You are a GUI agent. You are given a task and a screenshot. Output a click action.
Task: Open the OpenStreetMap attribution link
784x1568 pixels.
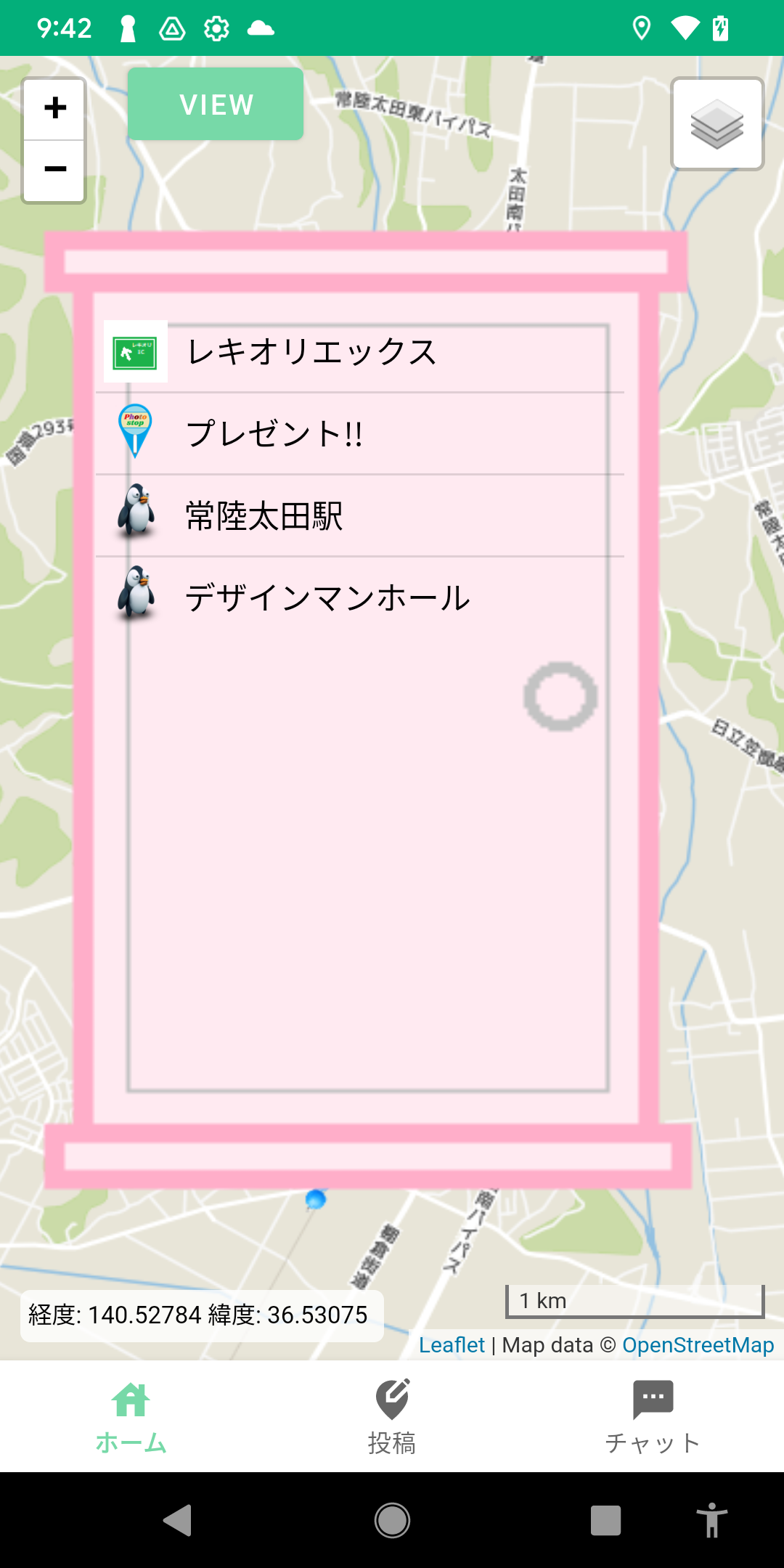click(x=698, y=1345)
